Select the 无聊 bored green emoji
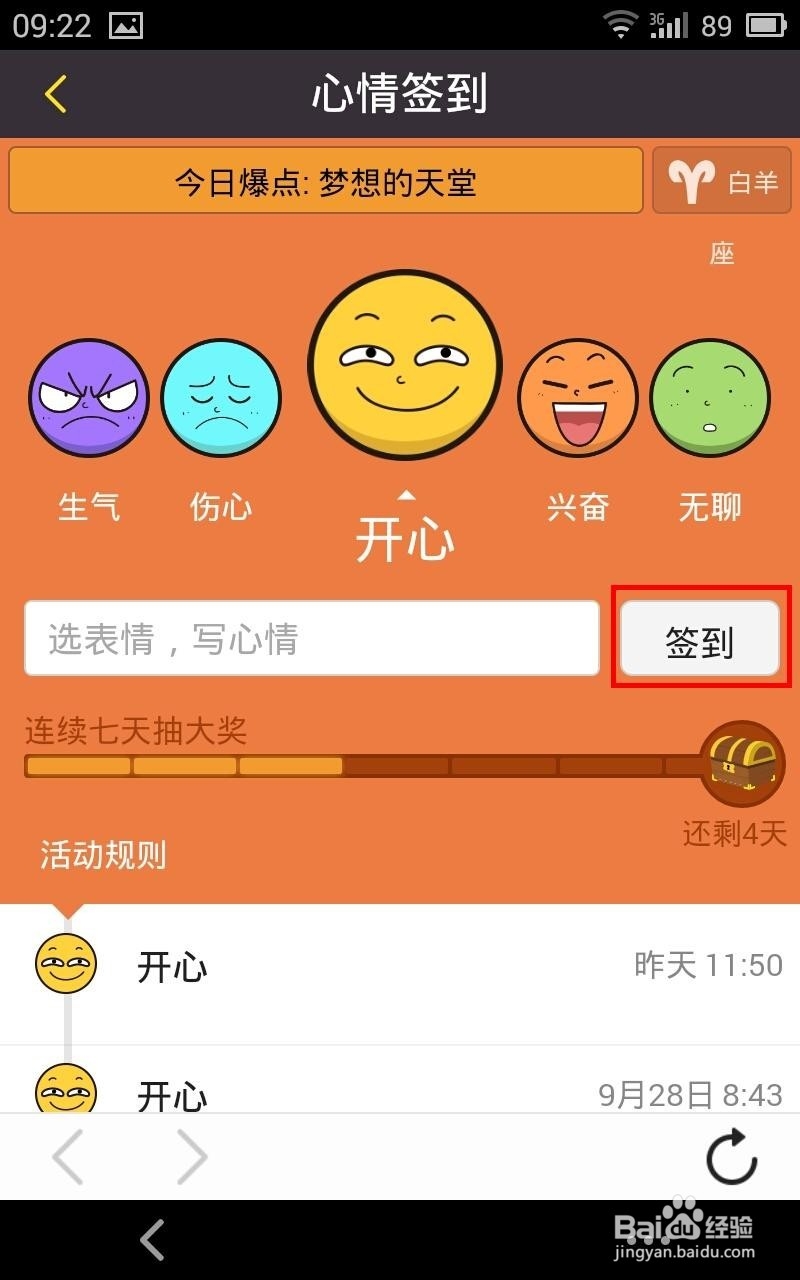The width and height of the screenshot is (800, 1280). pos(709,397)
